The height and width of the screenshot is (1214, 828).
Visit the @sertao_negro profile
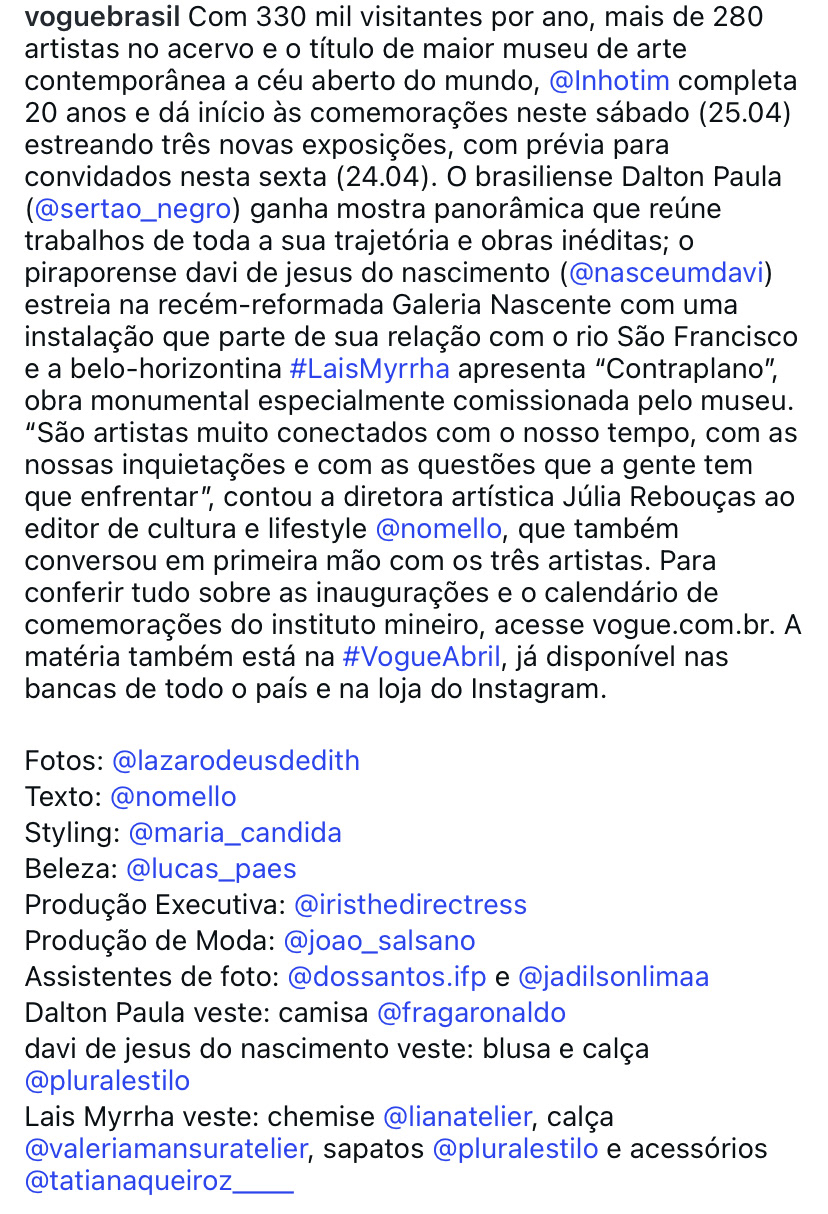click(132, 209)
